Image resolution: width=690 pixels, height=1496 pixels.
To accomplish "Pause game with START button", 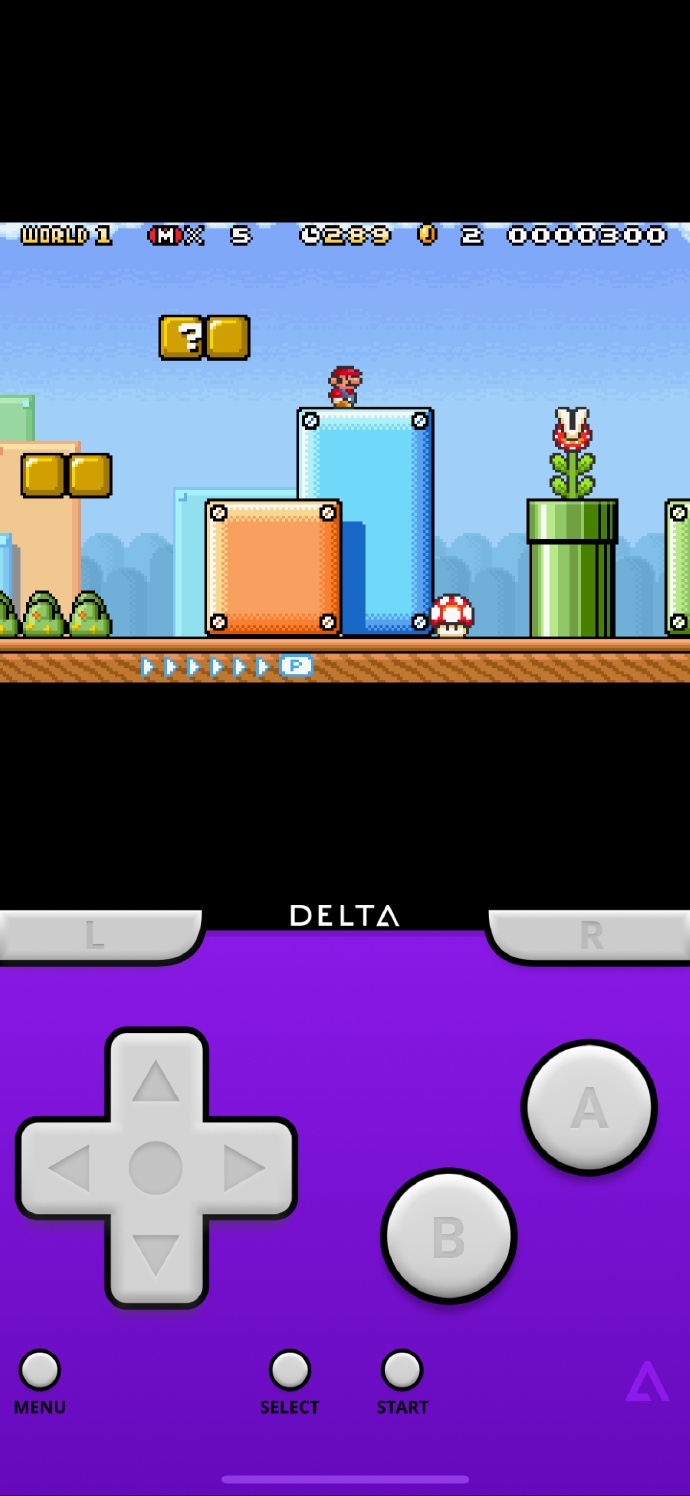I will coord(402,1370).
